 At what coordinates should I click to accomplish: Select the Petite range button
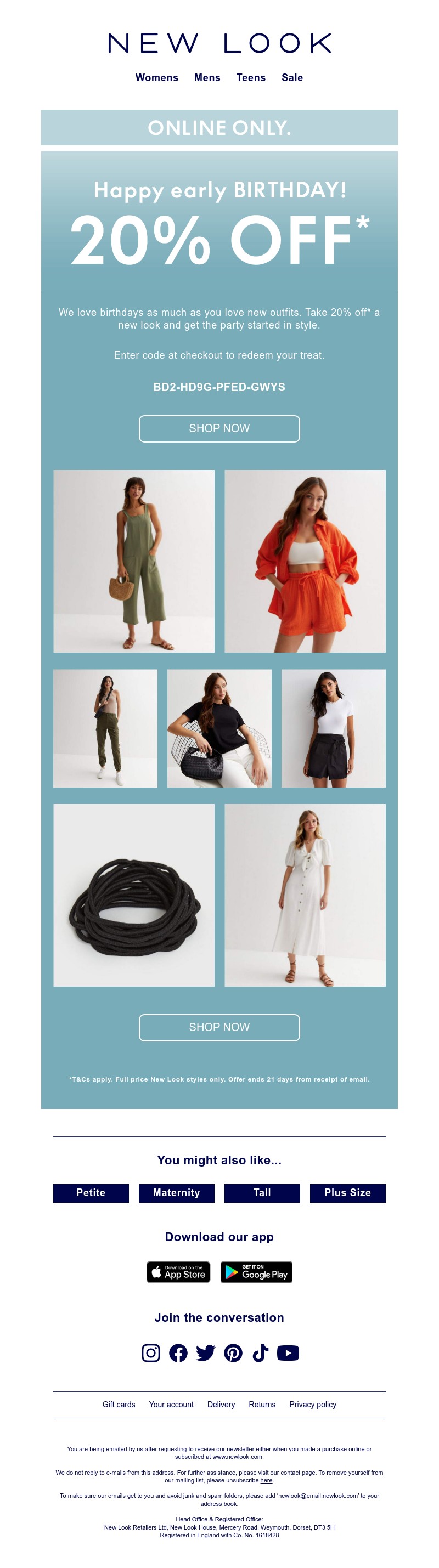point(91,1192)
